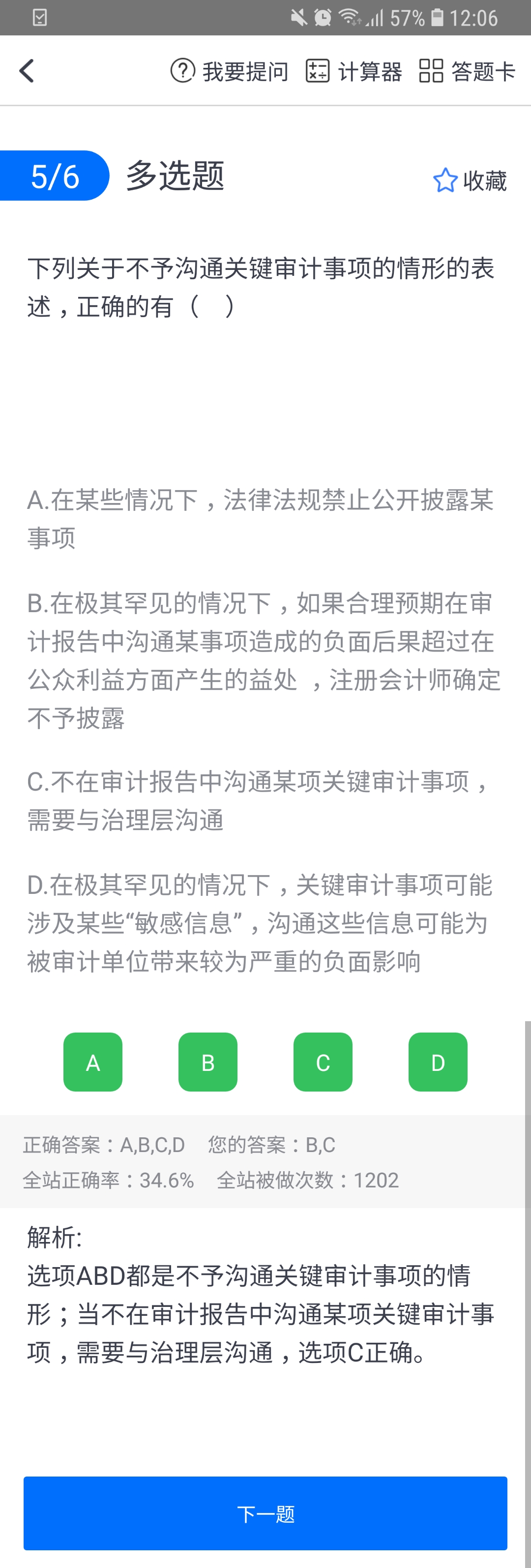This screenshot has height=1568, width=531.
Task: Tap 收藏 to bookmark this question
Action: 470,180
